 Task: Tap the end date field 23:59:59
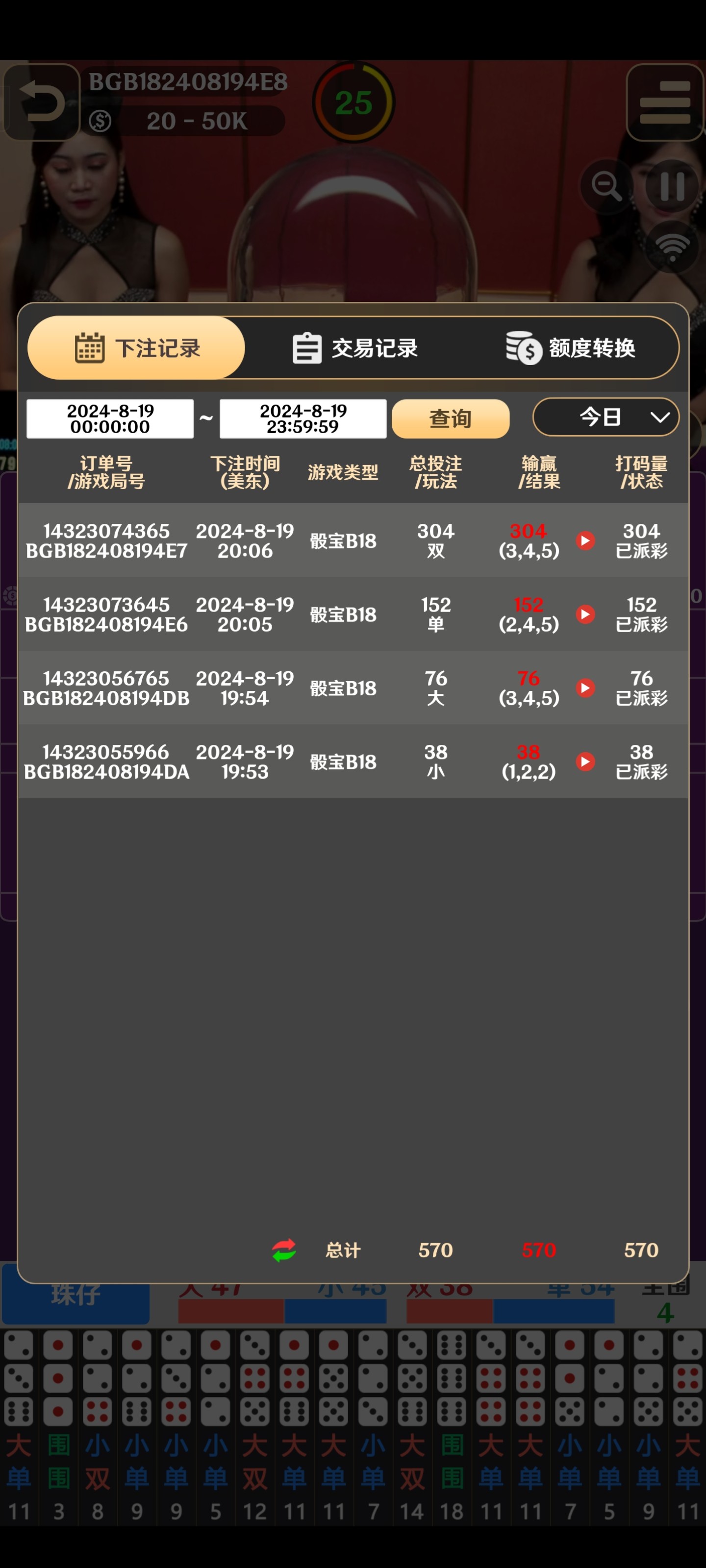303,419
